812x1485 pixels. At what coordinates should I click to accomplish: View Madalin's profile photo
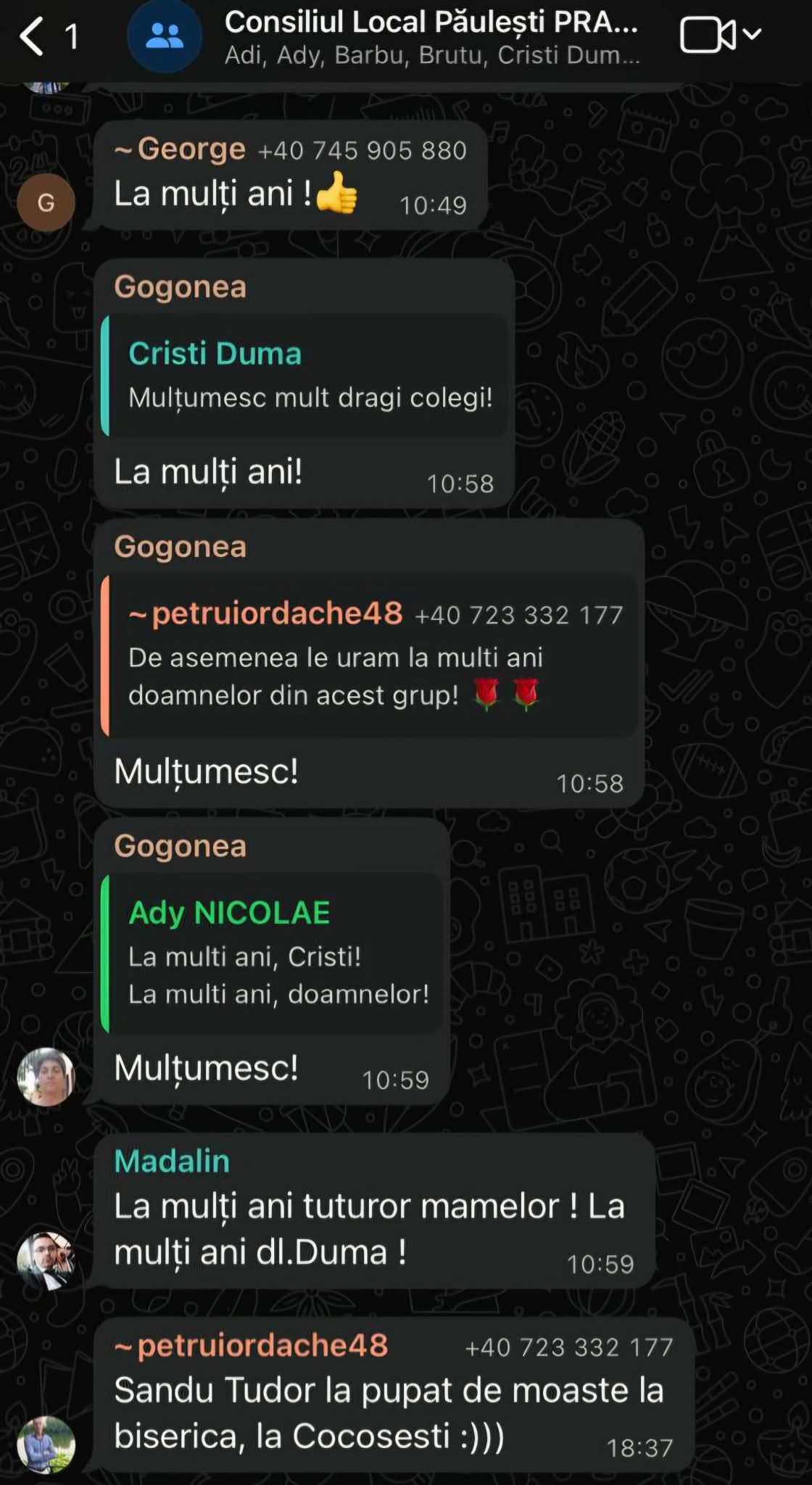pos(46,1260)
